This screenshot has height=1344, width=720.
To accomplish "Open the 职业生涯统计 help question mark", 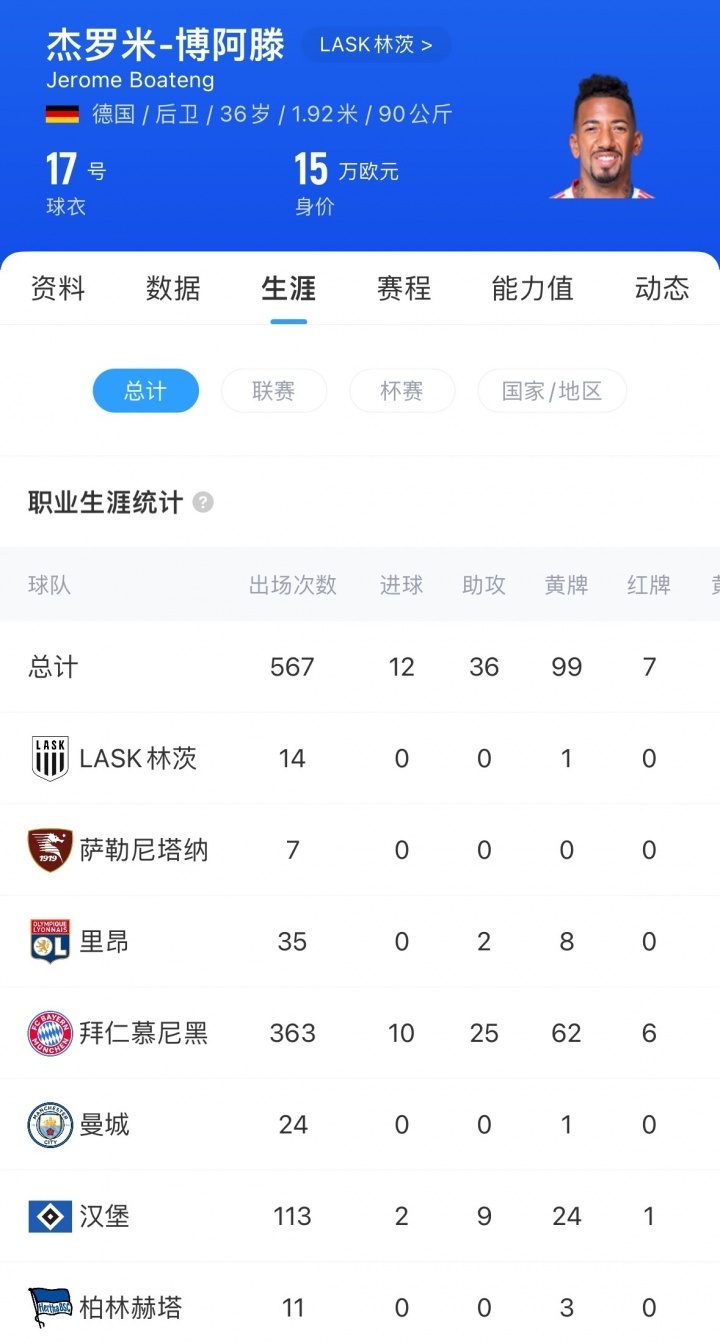I will (x=203, y=504).
